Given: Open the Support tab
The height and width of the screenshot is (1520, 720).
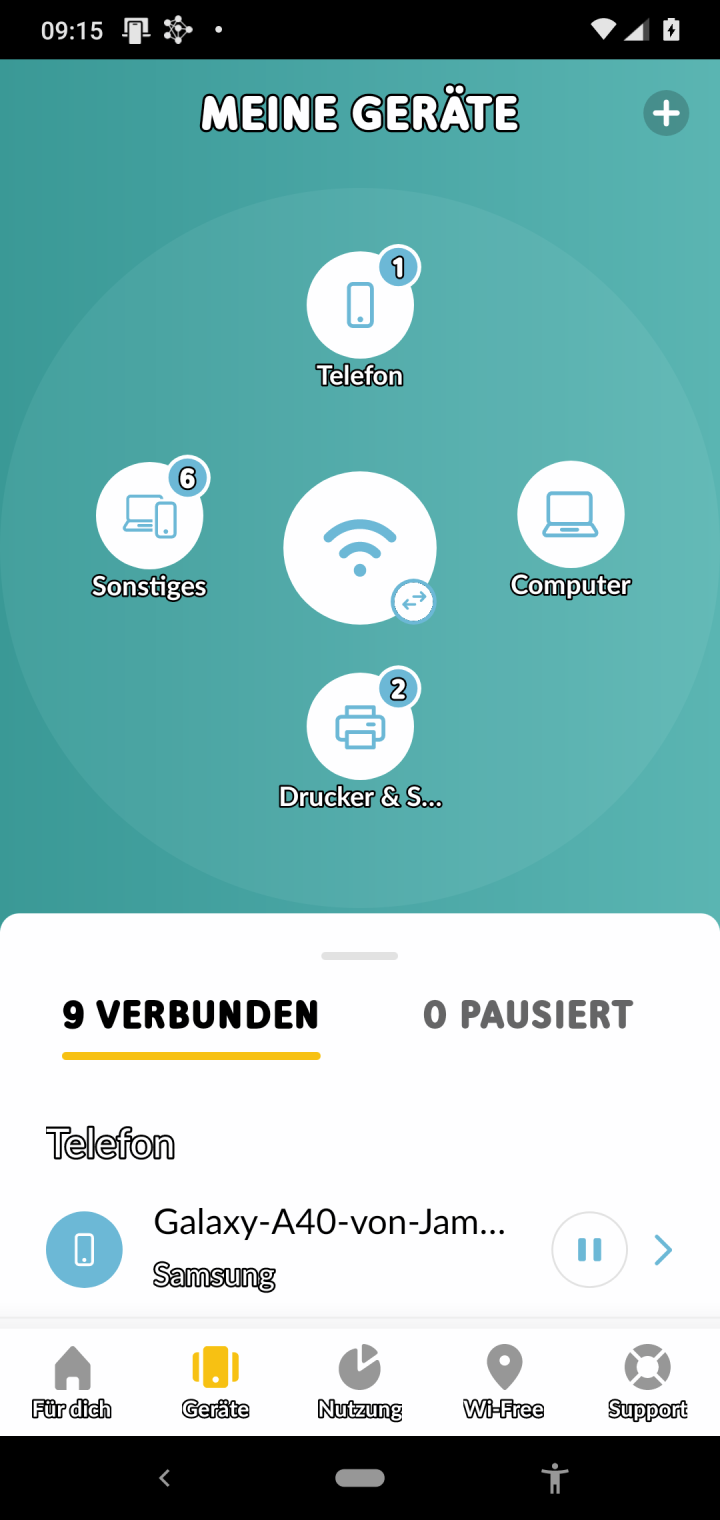Looking at the screenshot, I should point(648,1382).
